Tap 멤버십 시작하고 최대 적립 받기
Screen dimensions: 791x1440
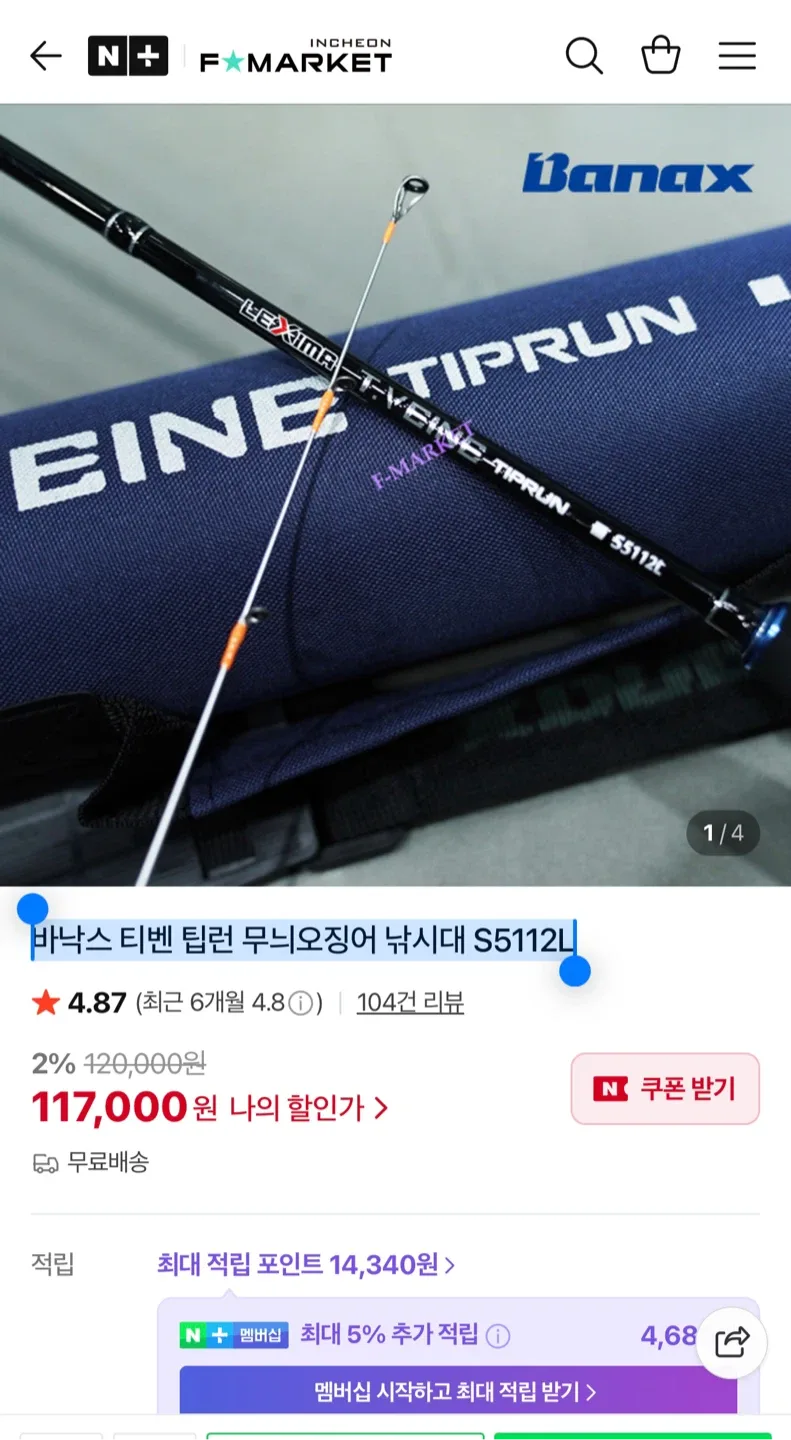click(457, 1391)
